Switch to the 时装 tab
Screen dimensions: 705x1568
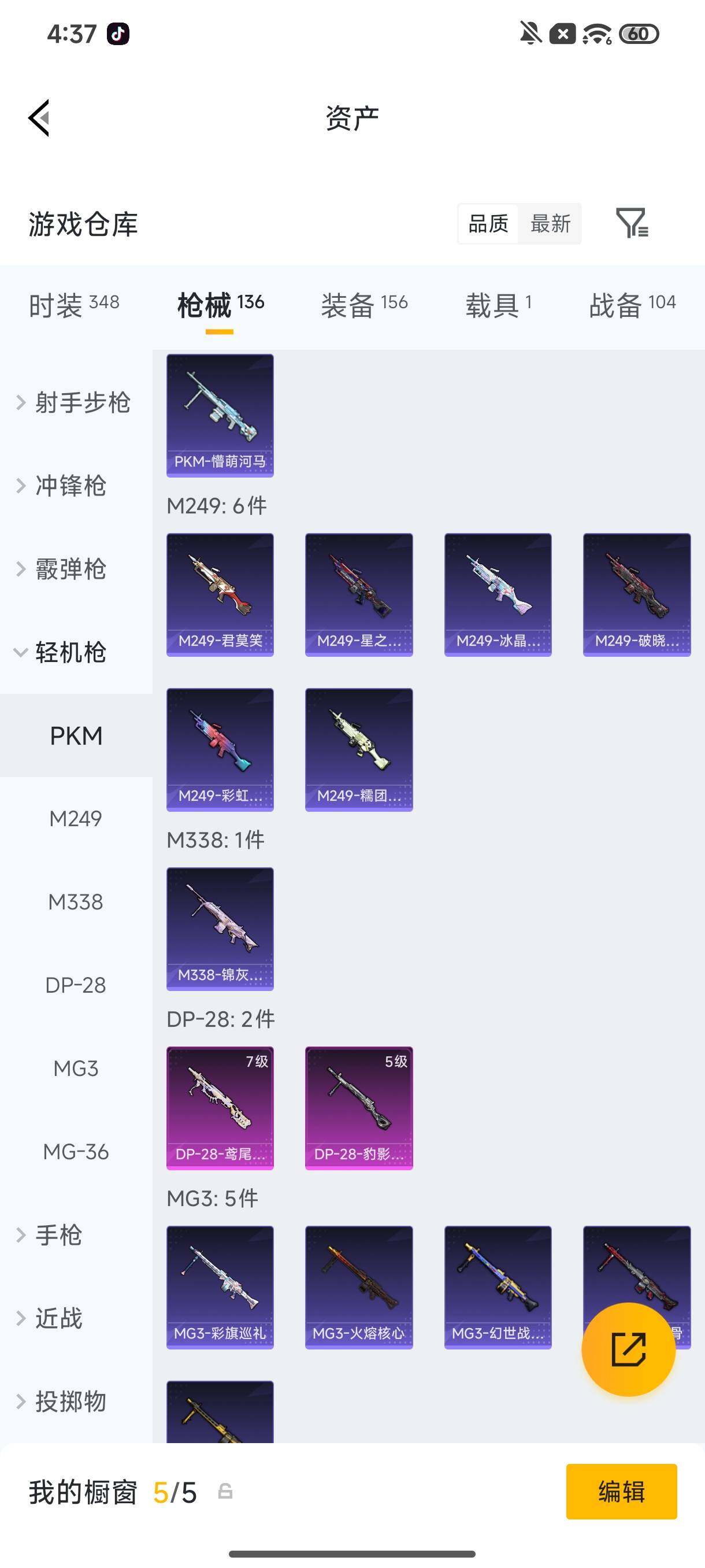[74, 304]
